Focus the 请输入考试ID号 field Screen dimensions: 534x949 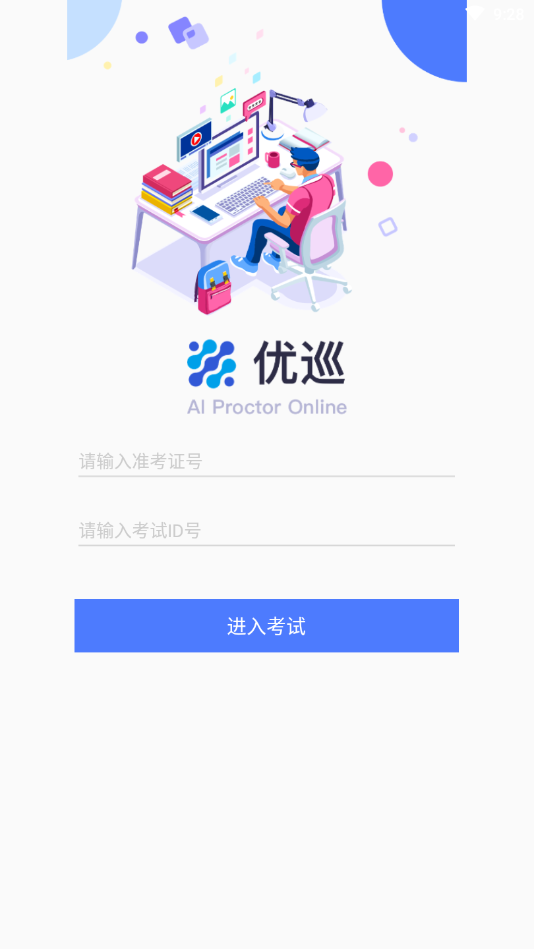[x=266, y=531]
